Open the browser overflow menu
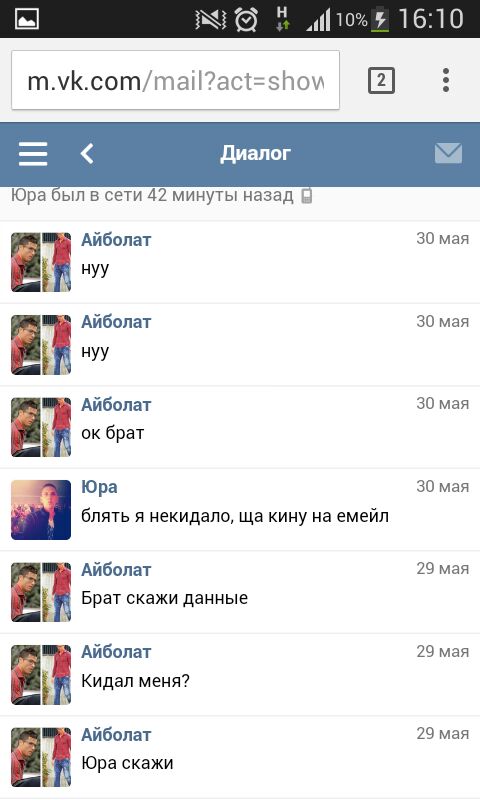The width and height of the screenshot is (480, 800). tap(446, 81)
